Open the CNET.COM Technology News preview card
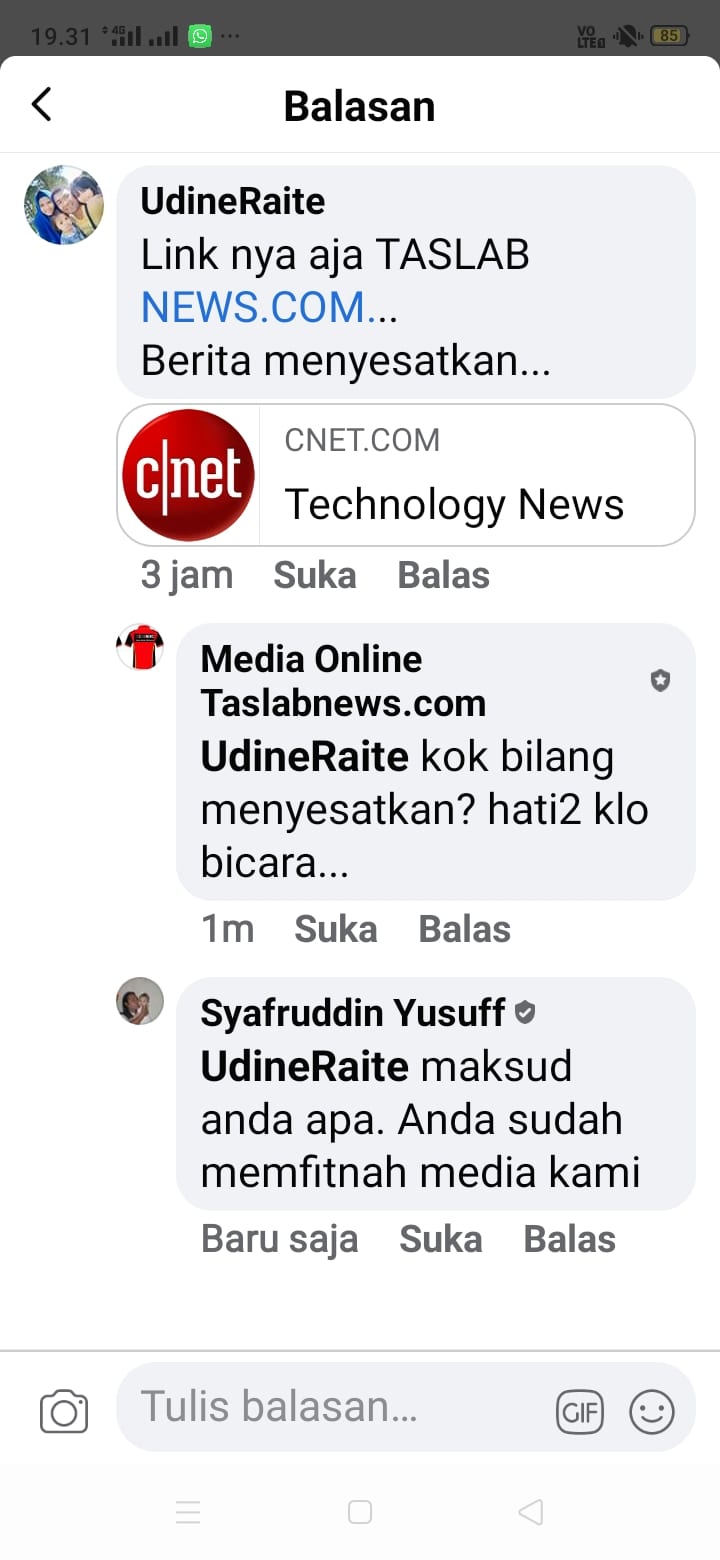This screenshot has width=720, height=1560. [406, 475]
